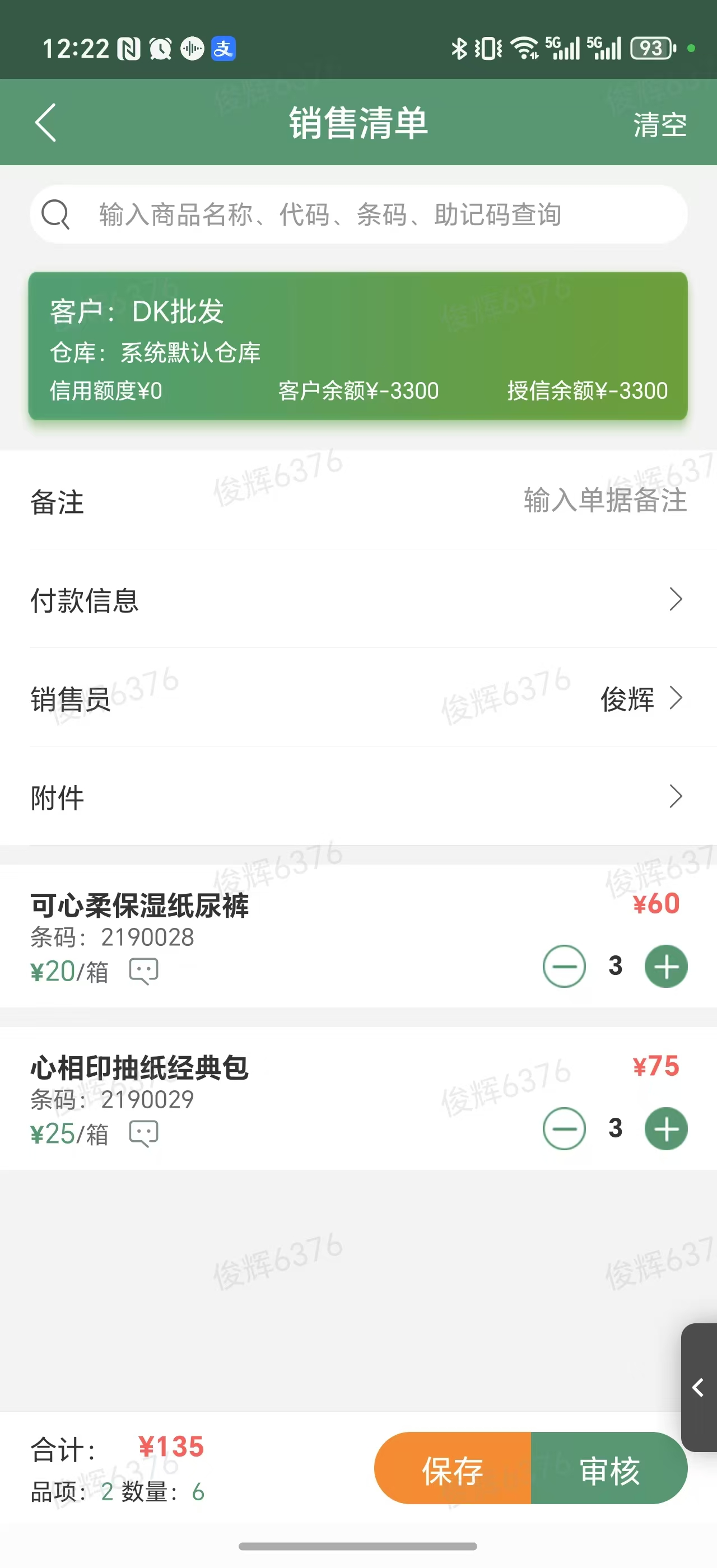Viewport: 717px width, 1568px height.
Task: Go back from the 销售清单 screen
Action: pyautogui.click(x=46, y=122)
